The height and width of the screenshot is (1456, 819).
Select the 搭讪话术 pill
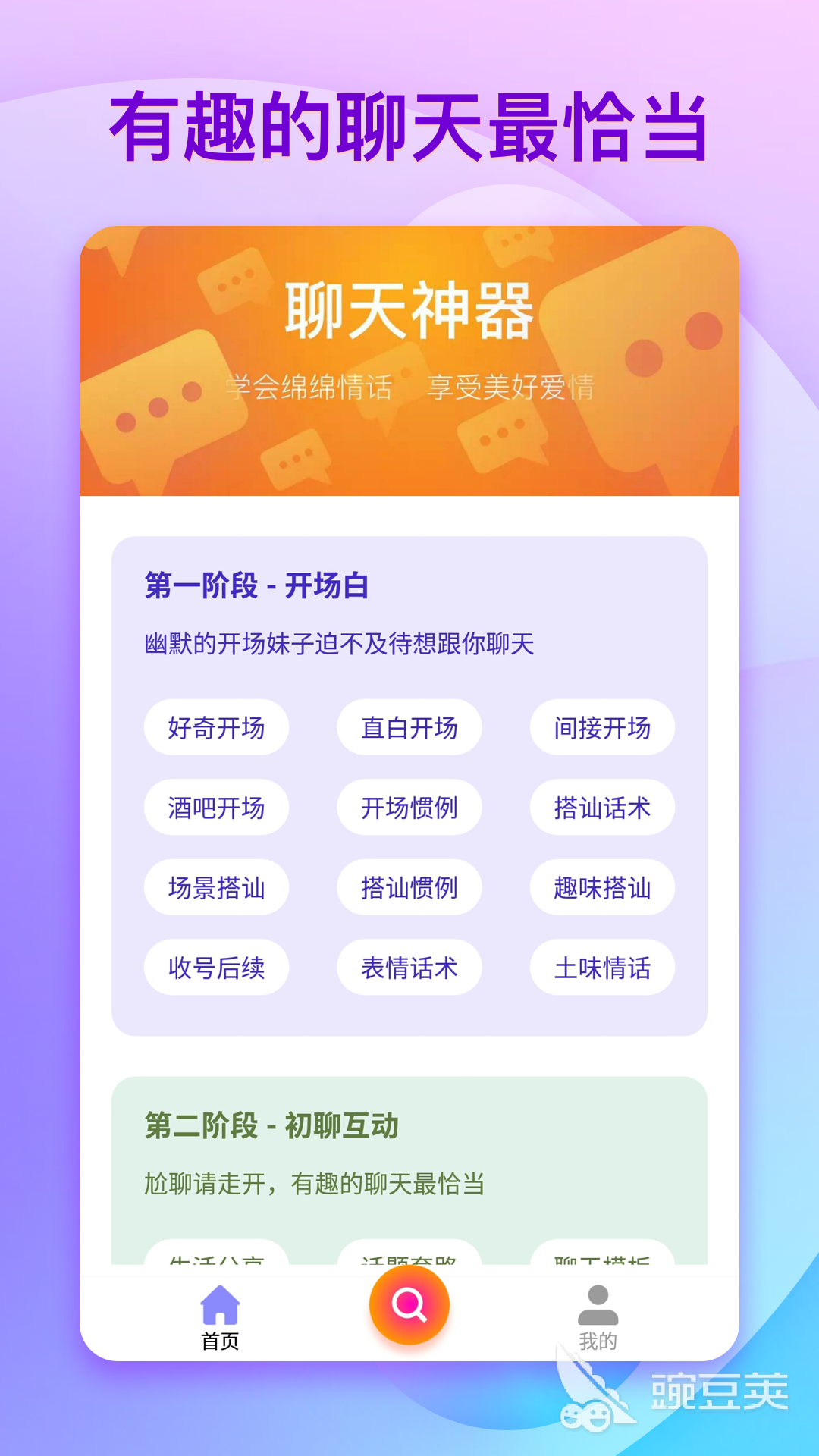(601, 808)
